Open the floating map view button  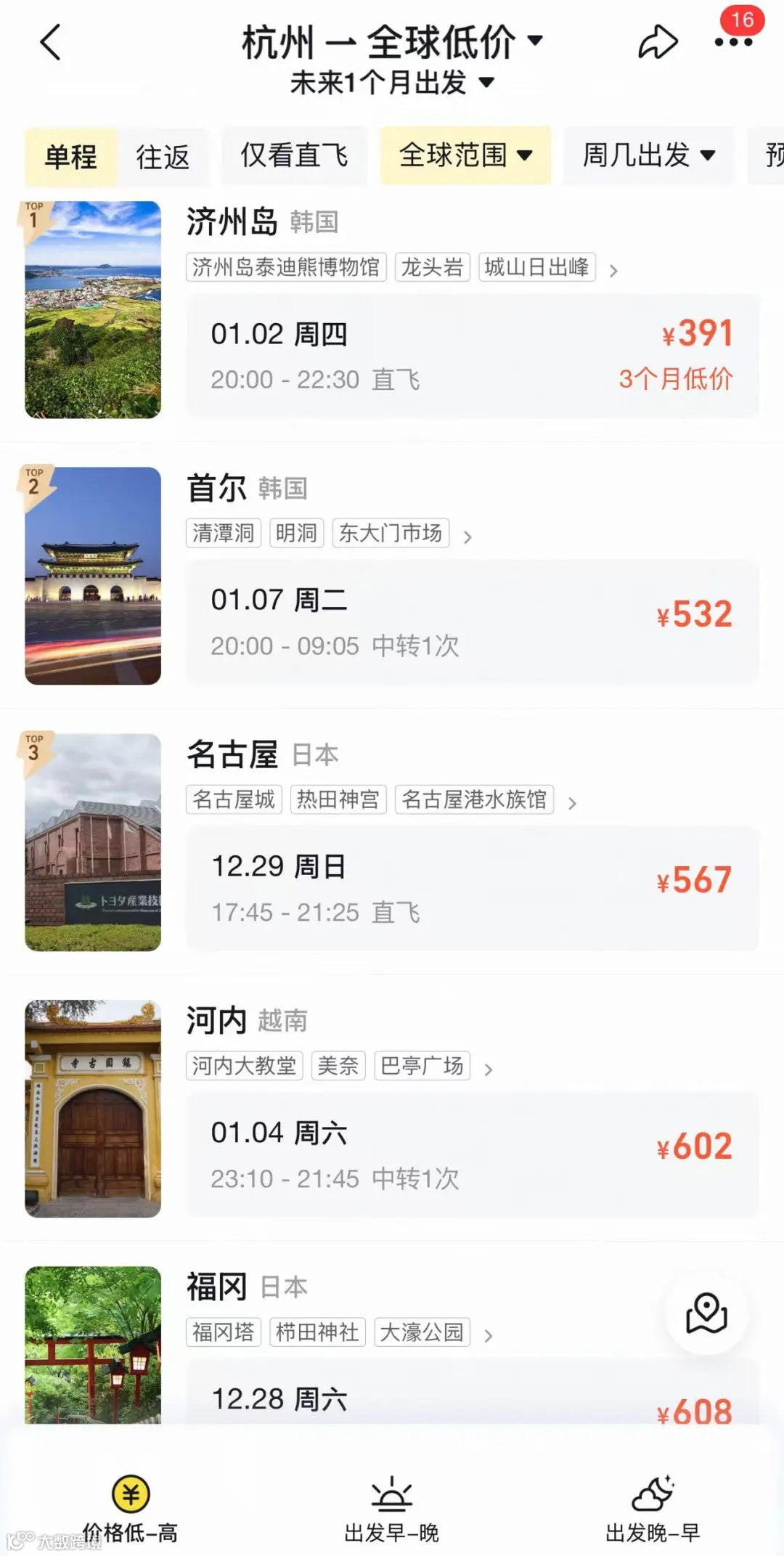click(706, 1313)
